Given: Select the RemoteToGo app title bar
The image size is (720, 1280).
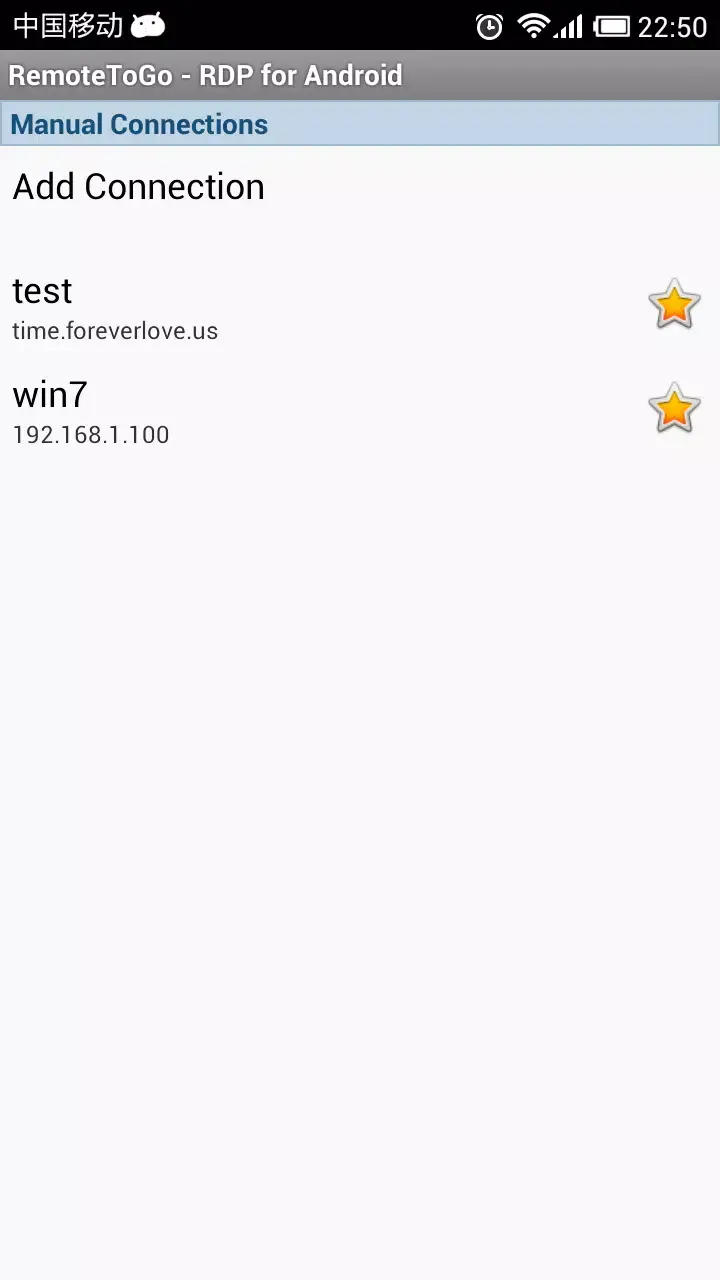Looking at the screenshot, I should [x=205, y=74].
